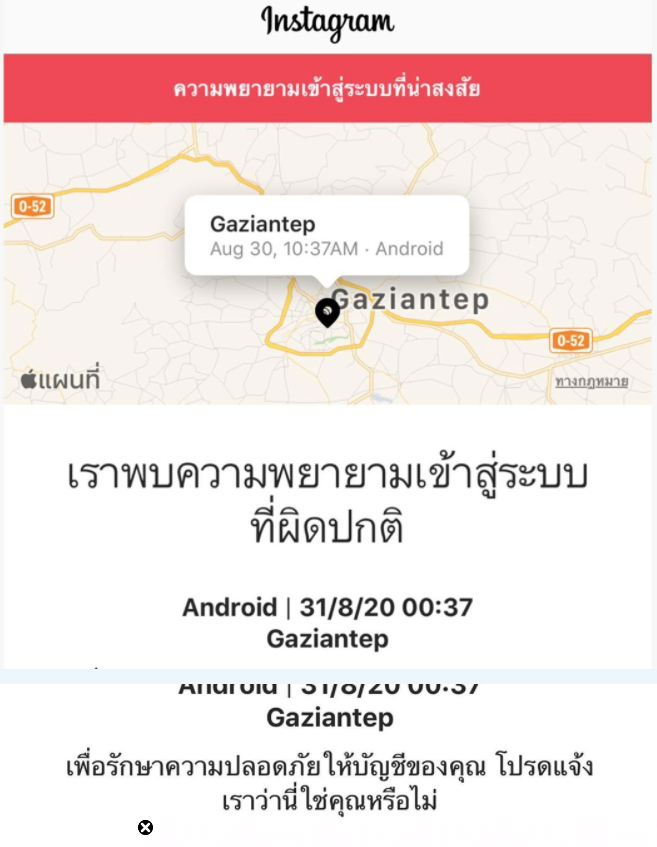Screen dimensions: 657x847
Task: Tap the Gaziantep location pin on map
Action: 327,312
